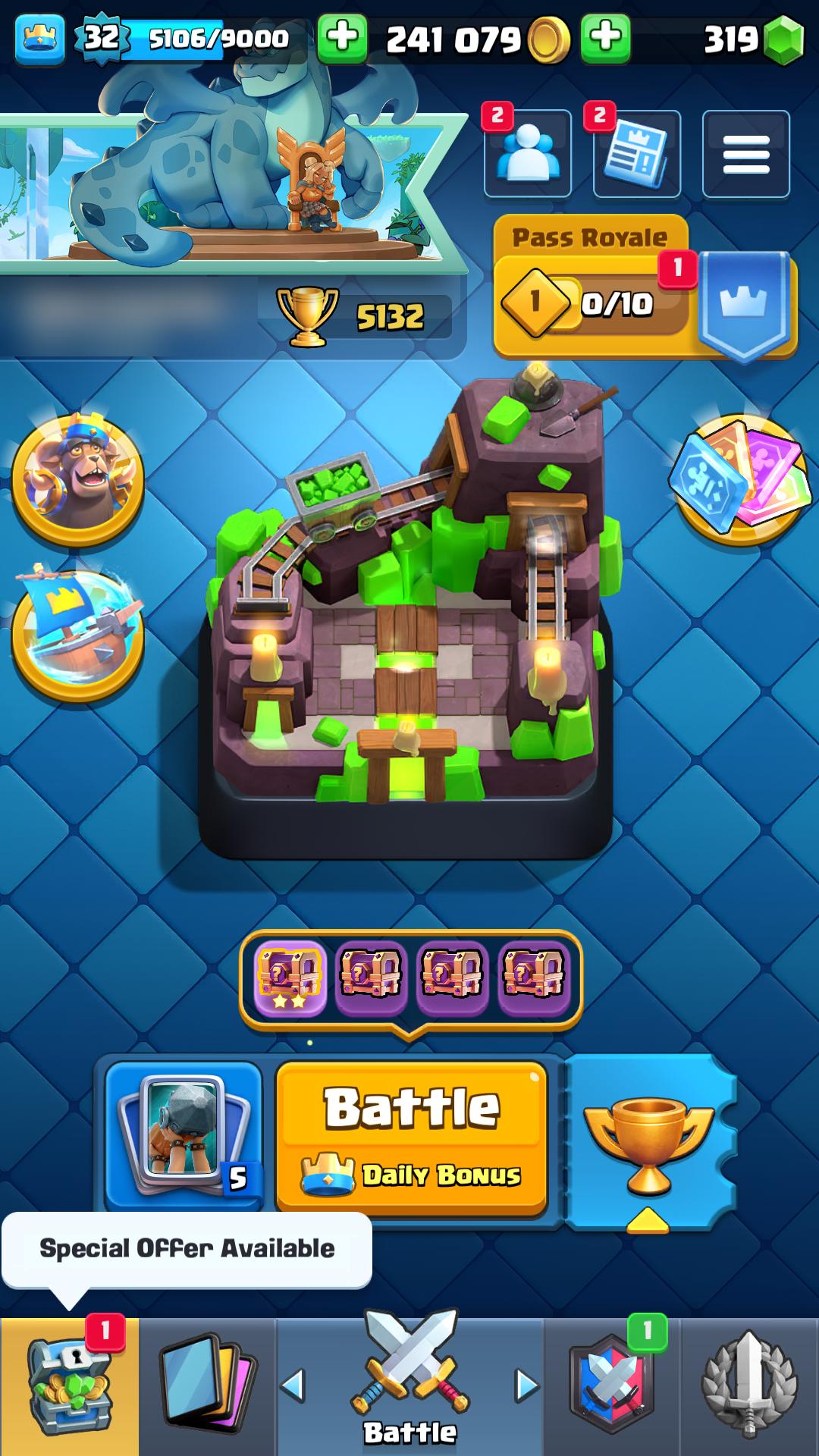Open the ship event icon
The width and height of the screenshot is (819, 1456).
coord(78,634)
